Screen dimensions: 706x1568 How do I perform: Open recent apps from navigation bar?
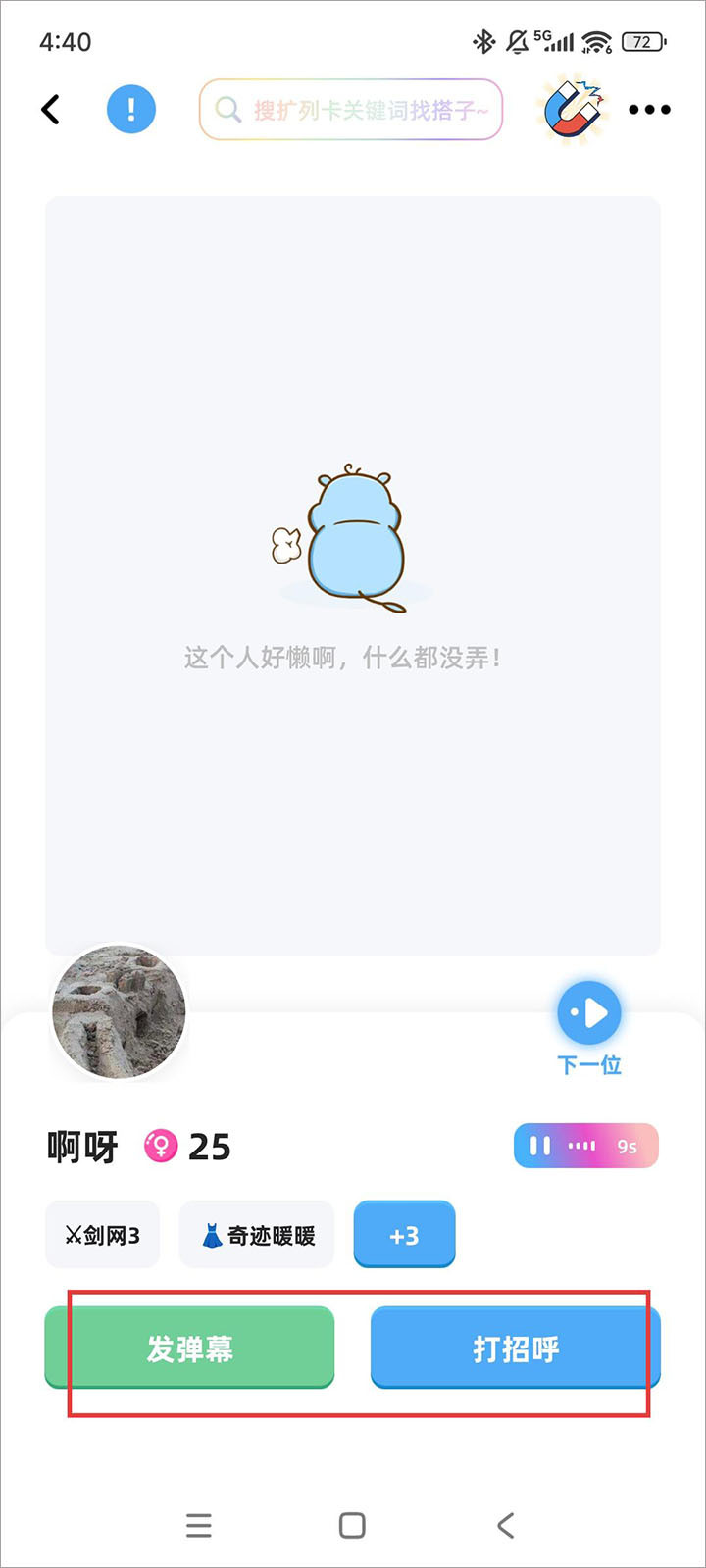point(199,1525)
